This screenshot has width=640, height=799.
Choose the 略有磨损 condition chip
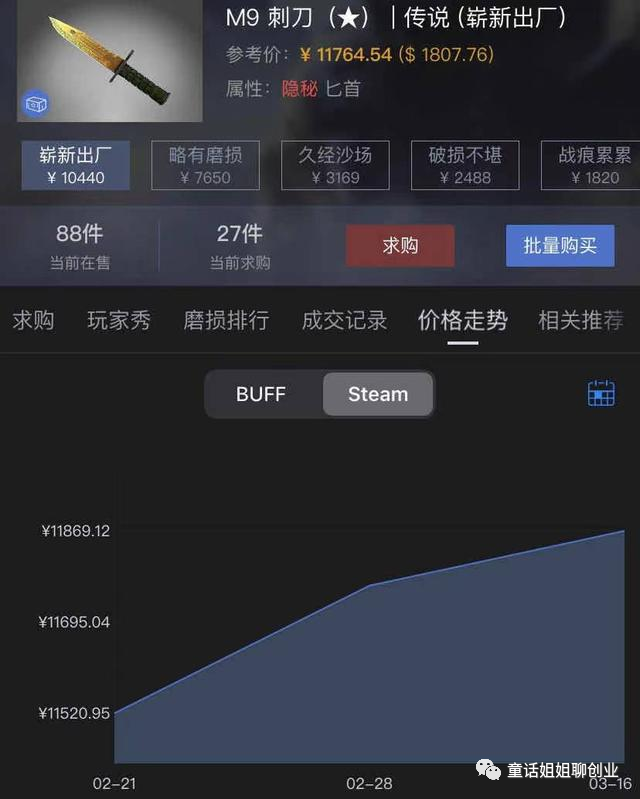pos(205,166)
